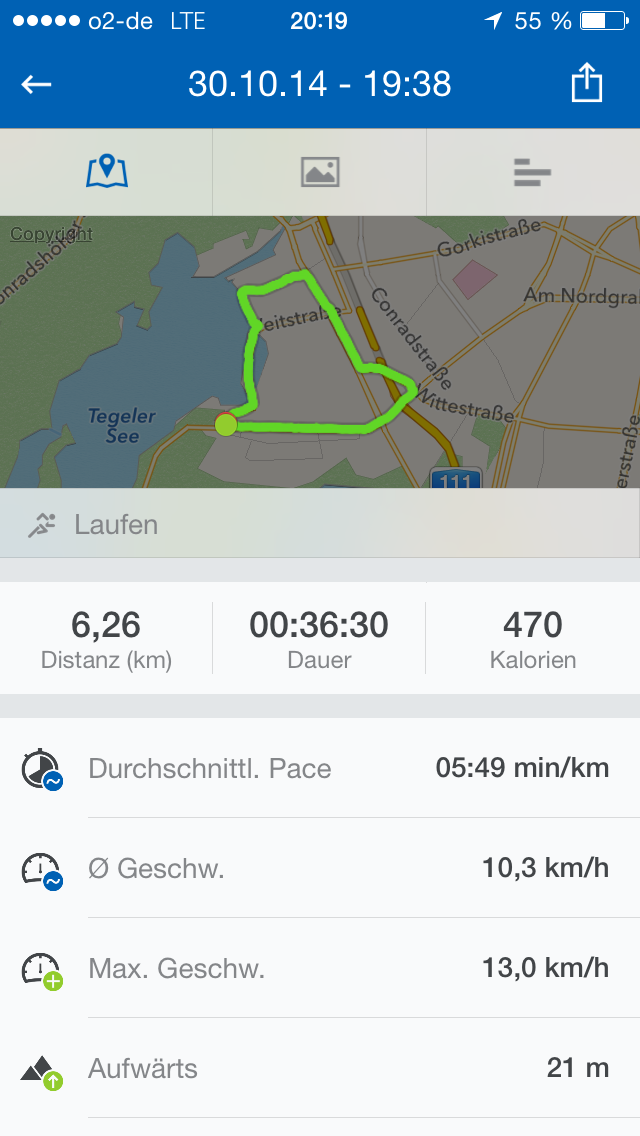
Task: Switch to the map tab
Action: [107, 172]
